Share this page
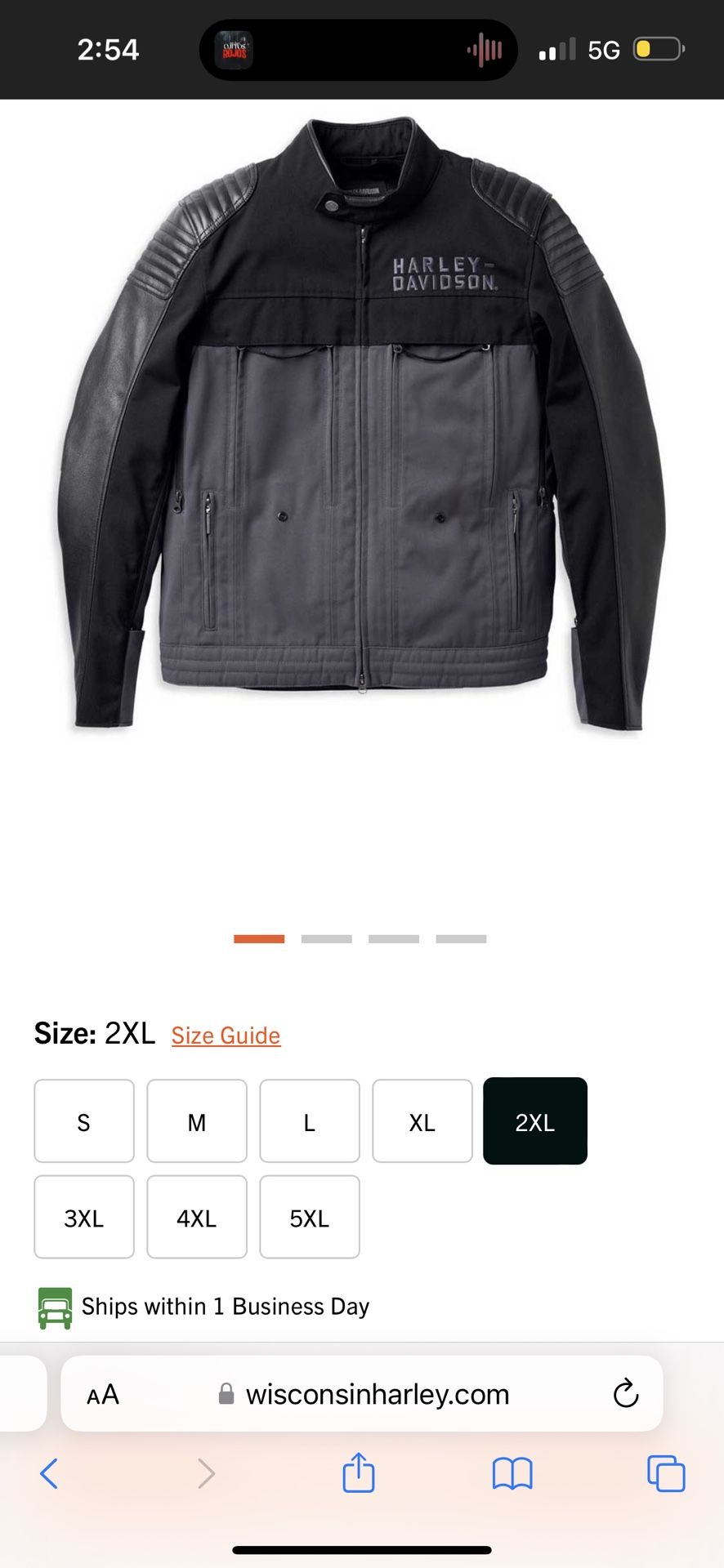724x1568 pixels. point(359,1473)
